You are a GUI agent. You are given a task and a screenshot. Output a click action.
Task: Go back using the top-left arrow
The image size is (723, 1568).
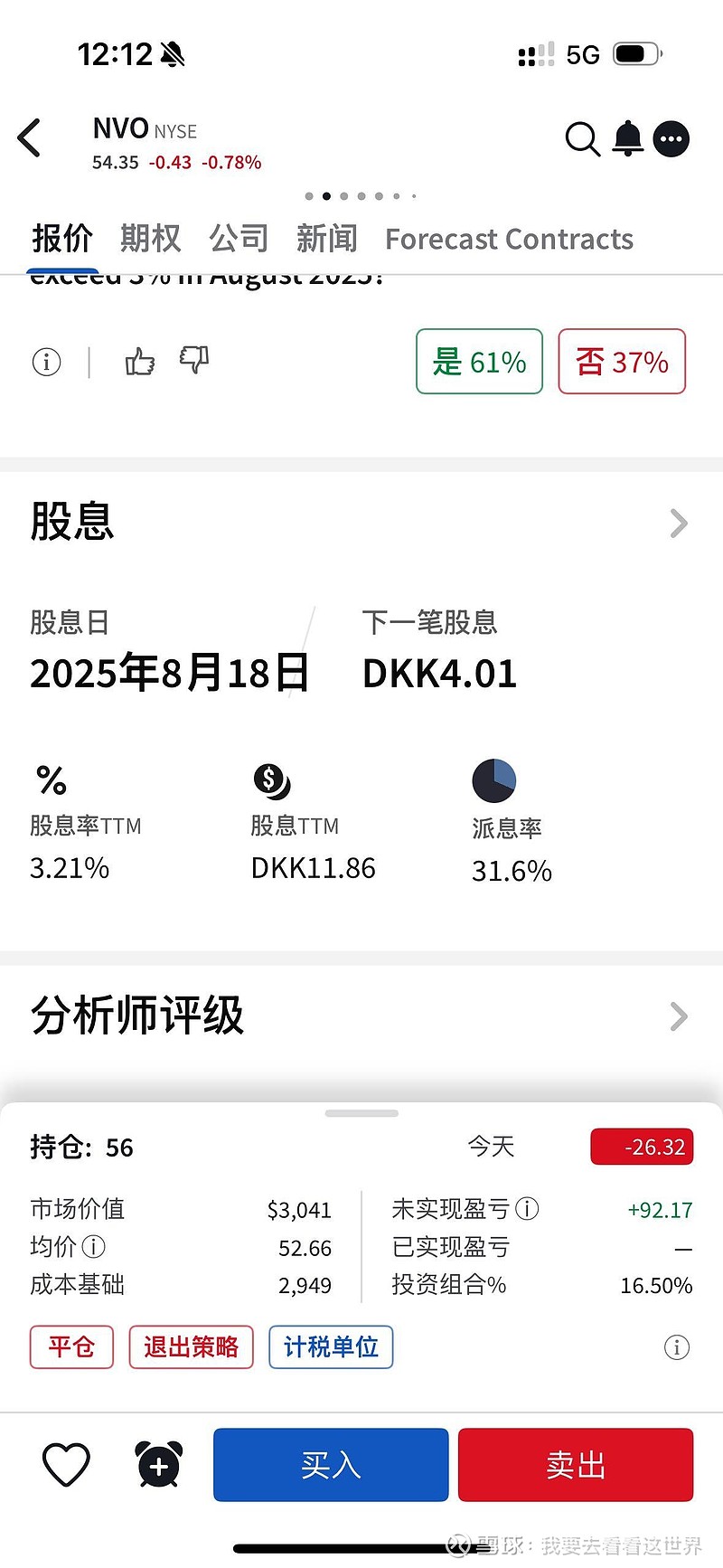coord(29,138)
